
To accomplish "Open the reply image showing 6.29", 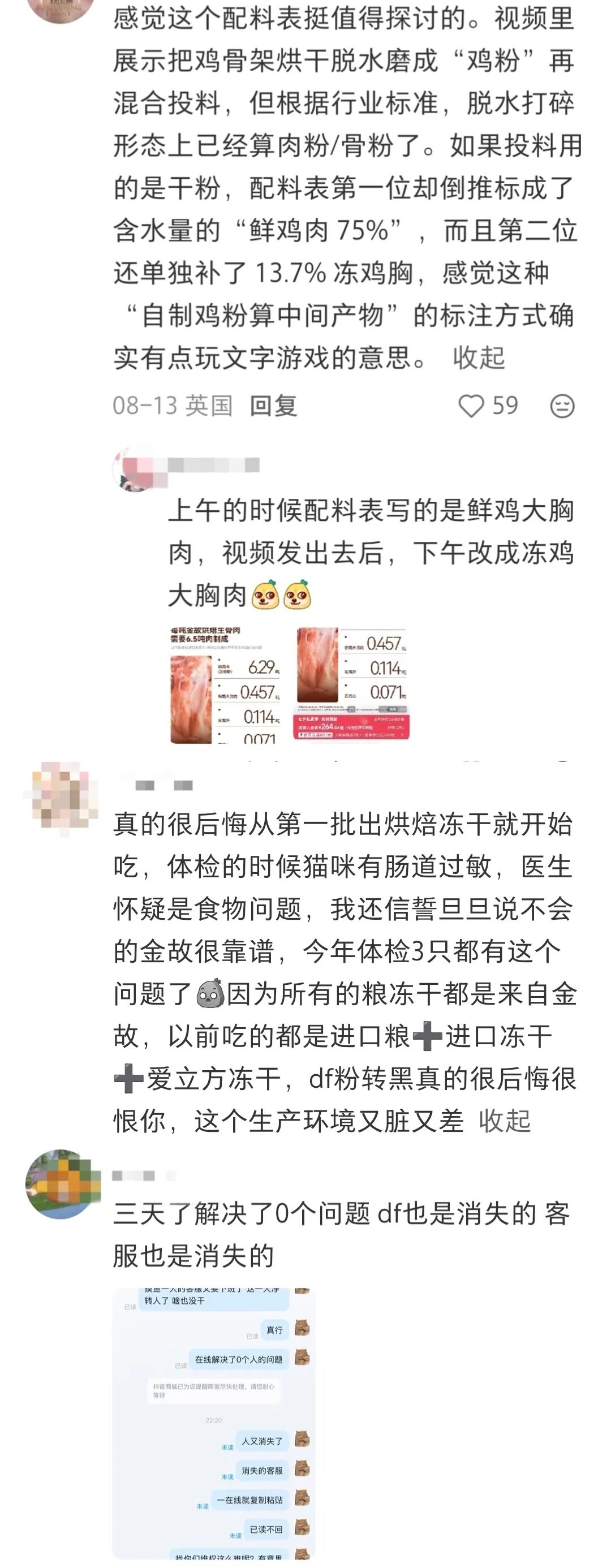I will click(226, 686).
